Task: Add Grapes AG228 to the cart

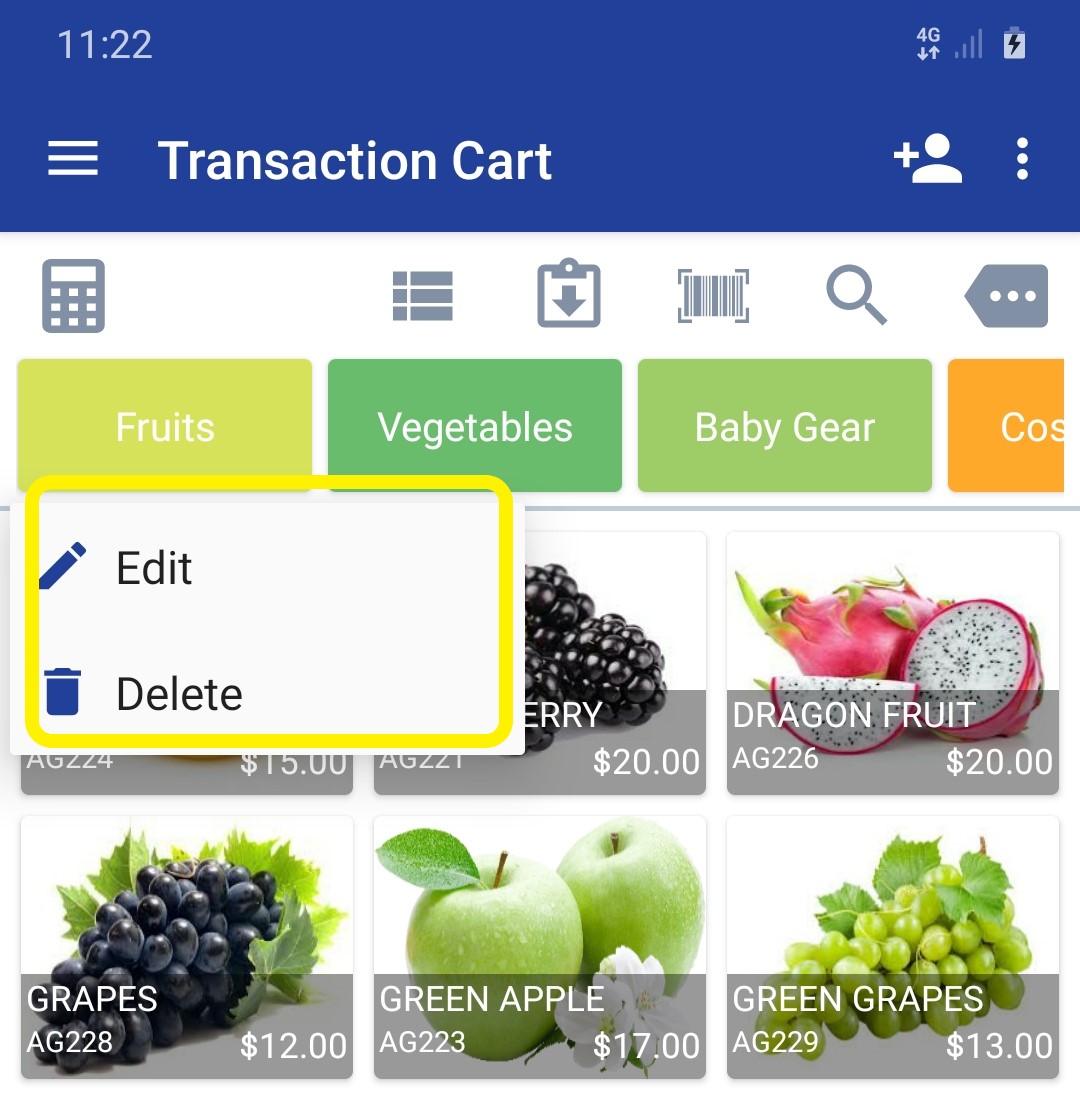Action: [187, 946]
